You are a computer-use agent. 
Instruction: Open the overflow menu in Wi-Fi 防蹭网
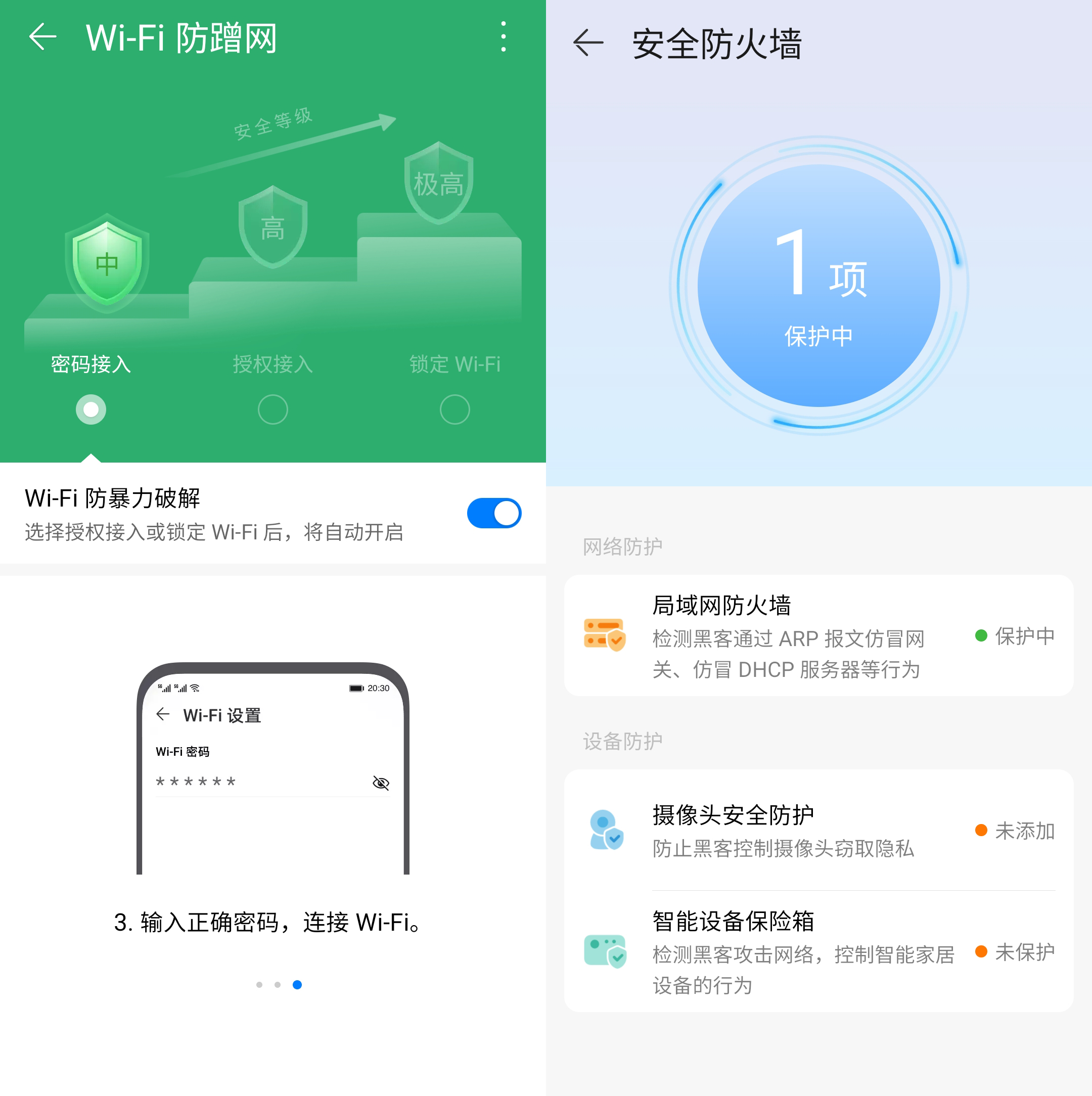[x=503, y=37]
